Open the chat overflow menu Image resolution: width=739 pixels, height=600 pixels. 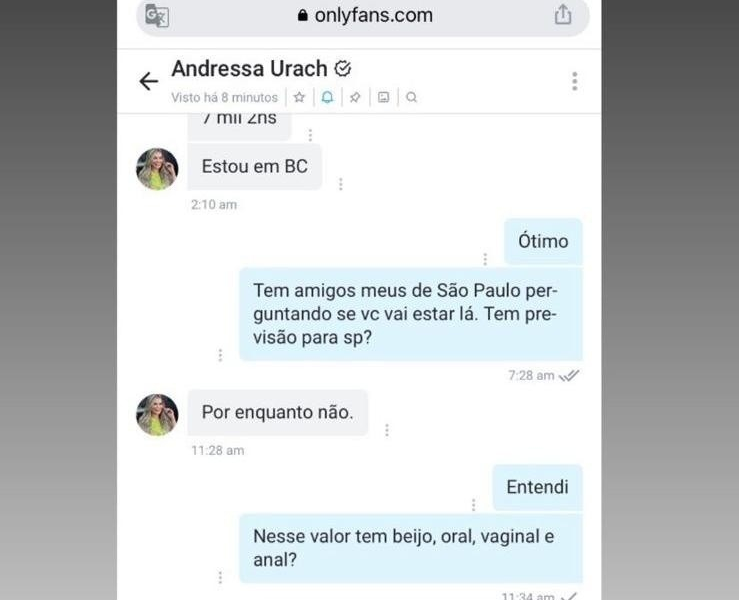tap(574, 82)
